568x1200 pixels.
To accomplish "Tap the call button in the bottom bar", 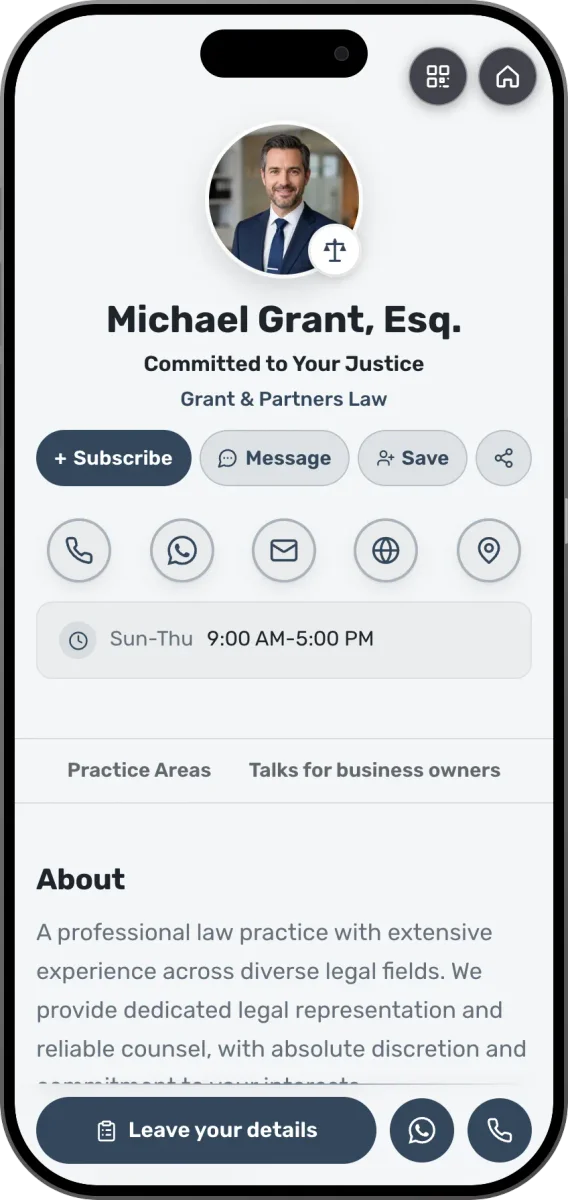I will [500, 1130].
